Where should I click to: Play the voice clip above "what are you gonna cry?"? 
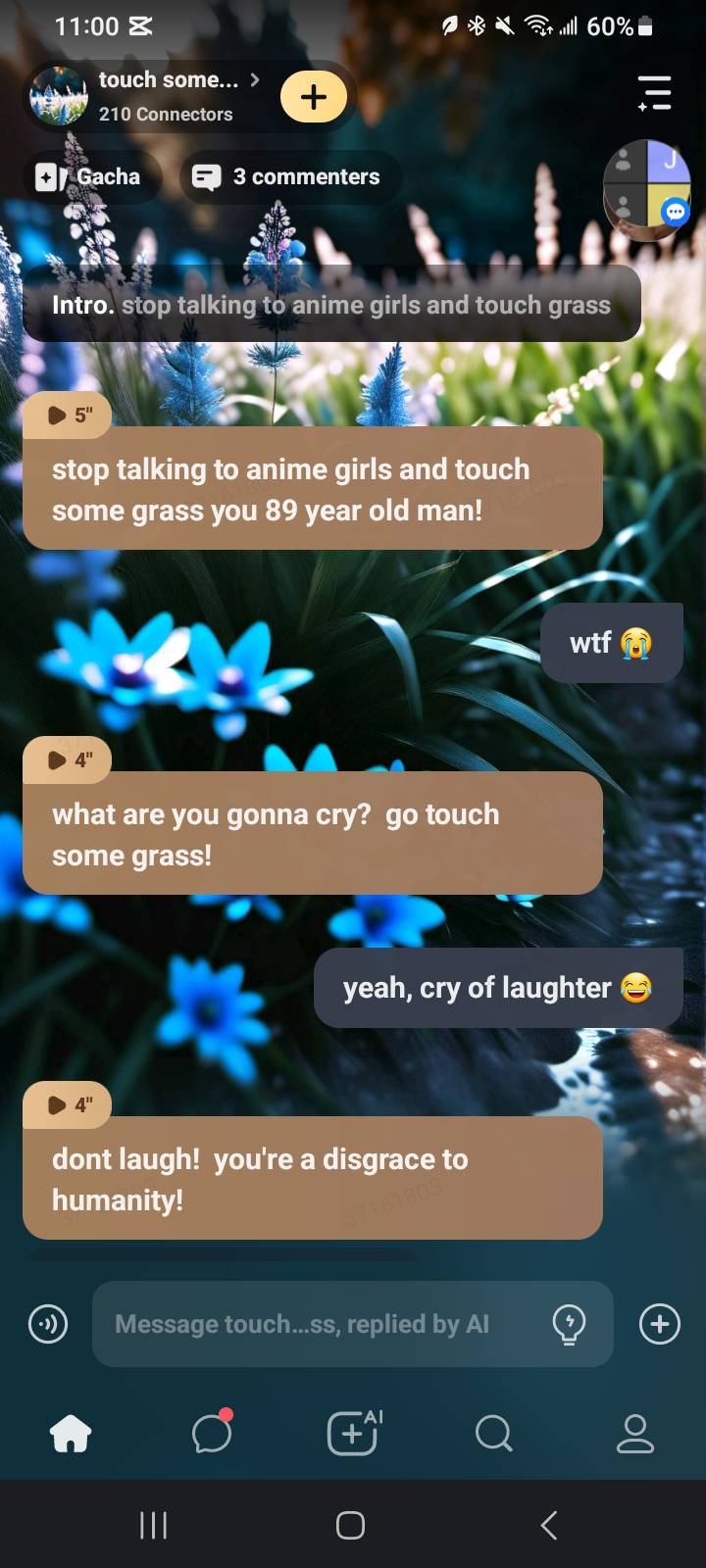(68, 760)
